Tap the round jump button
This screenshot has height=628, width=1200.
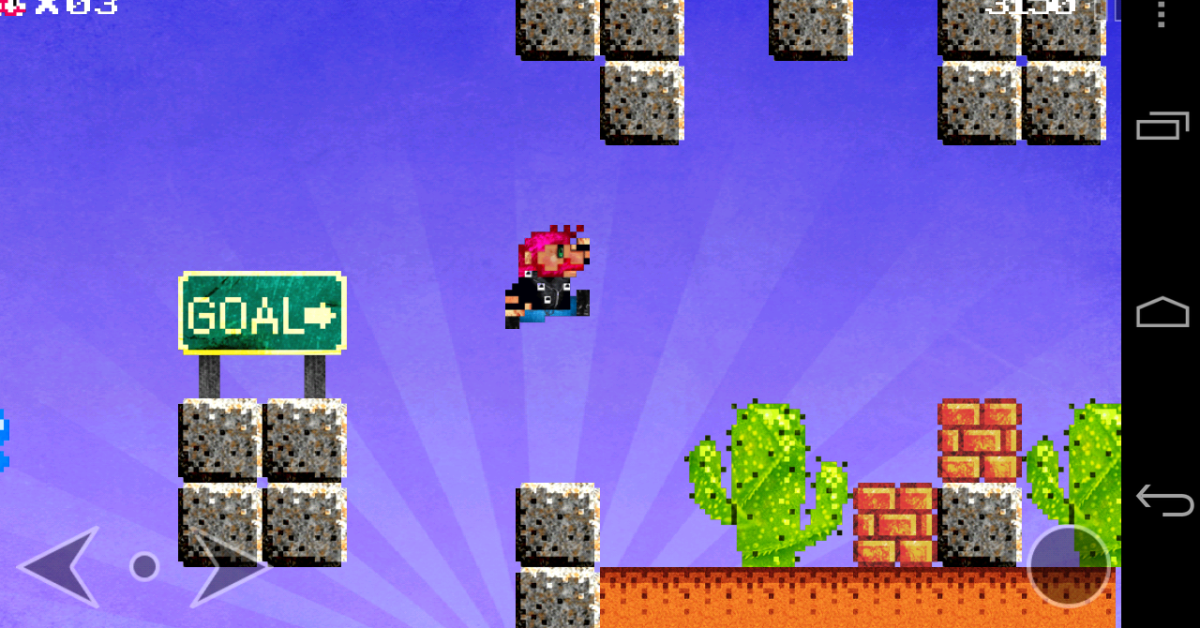point(1069,566)
